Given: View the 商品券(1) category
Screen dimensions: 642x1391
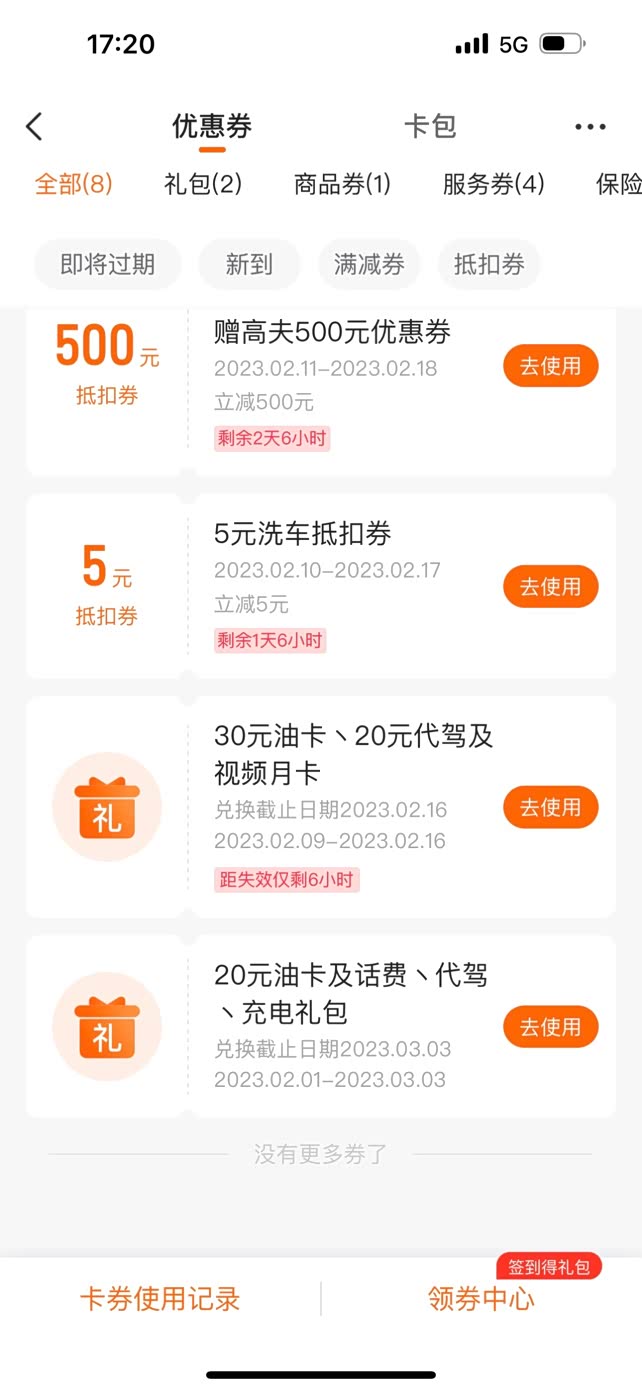Looking at the screenshot, I should coord(342,184).
